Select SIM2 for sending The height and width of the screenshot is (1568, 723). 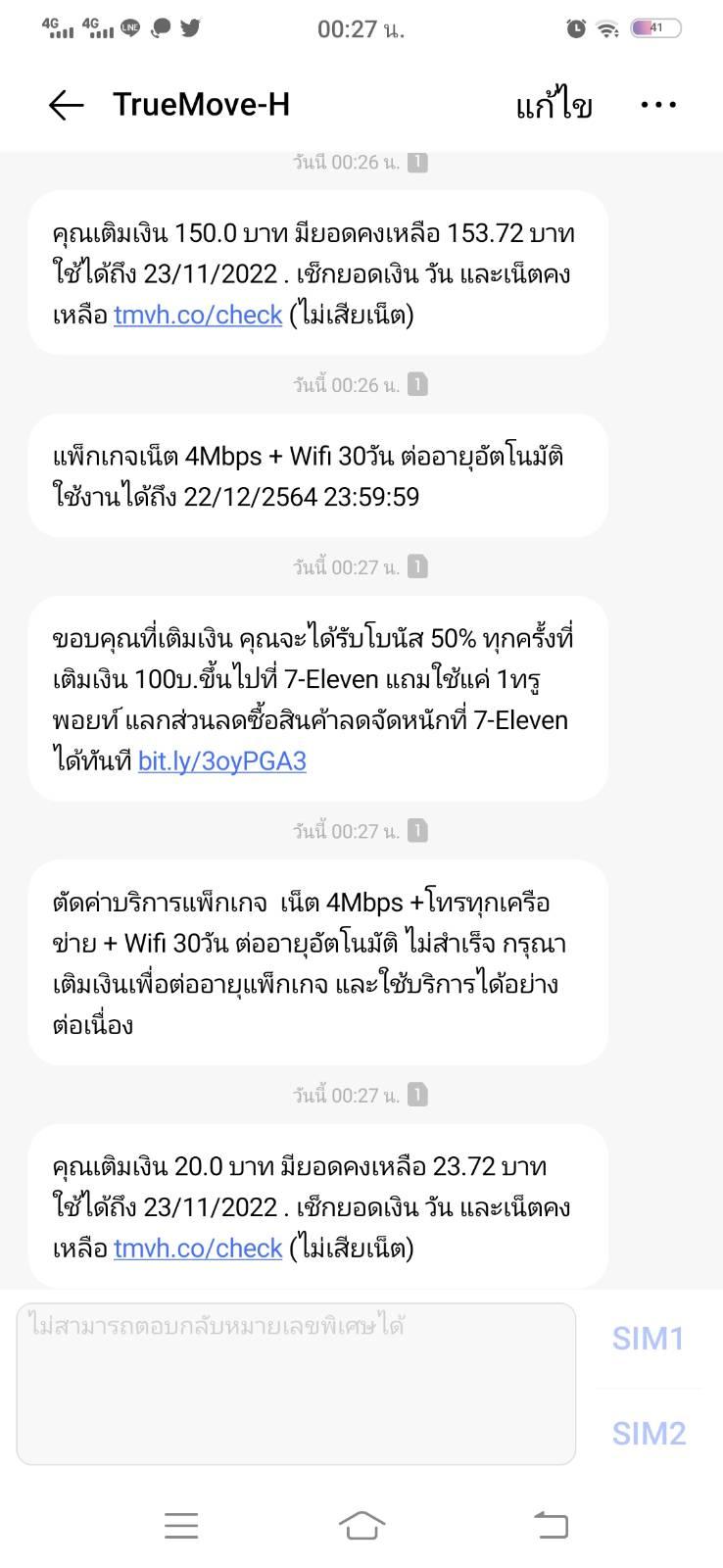pyautogui.click(x=648, y=1433)
